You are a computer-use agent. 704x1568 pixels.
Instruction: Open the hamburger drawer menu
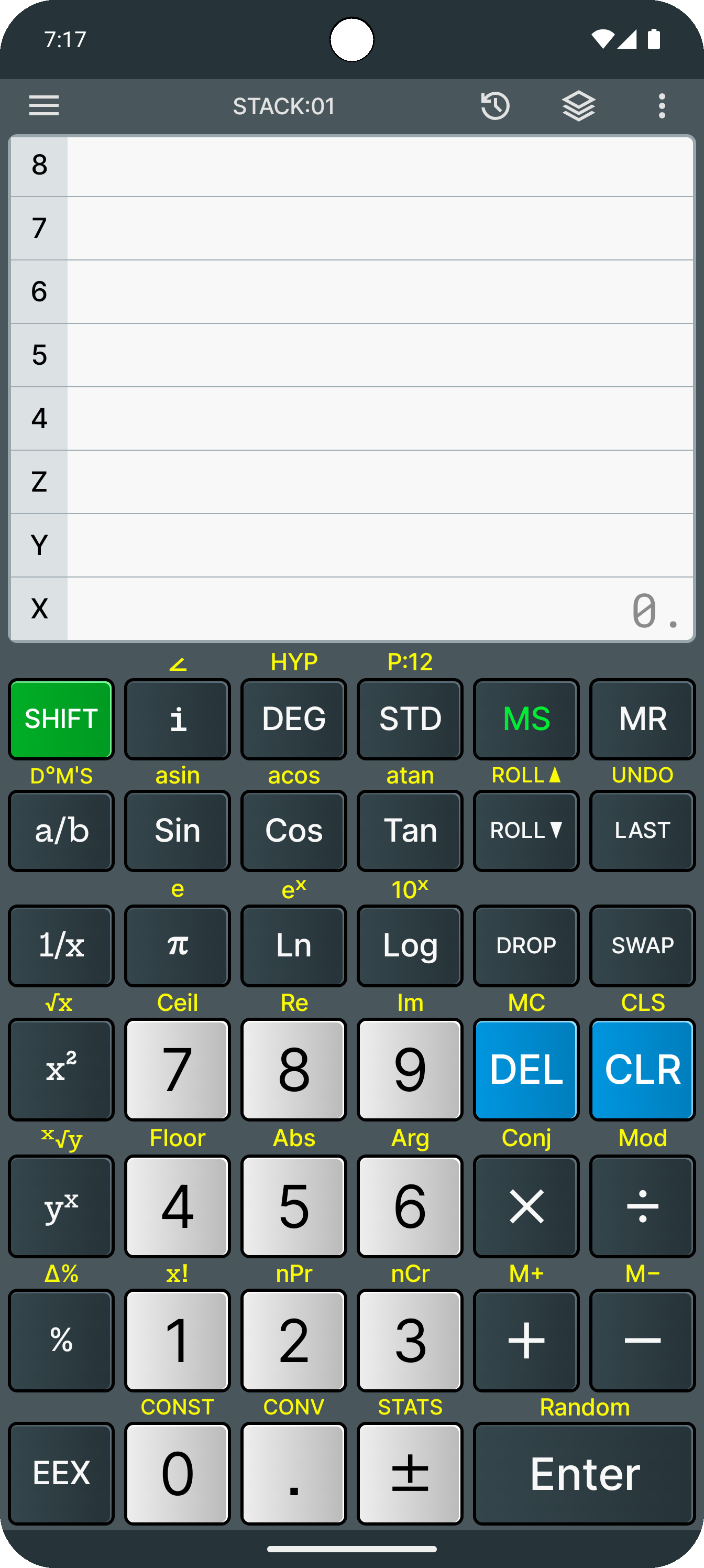(x=44, y=106)
